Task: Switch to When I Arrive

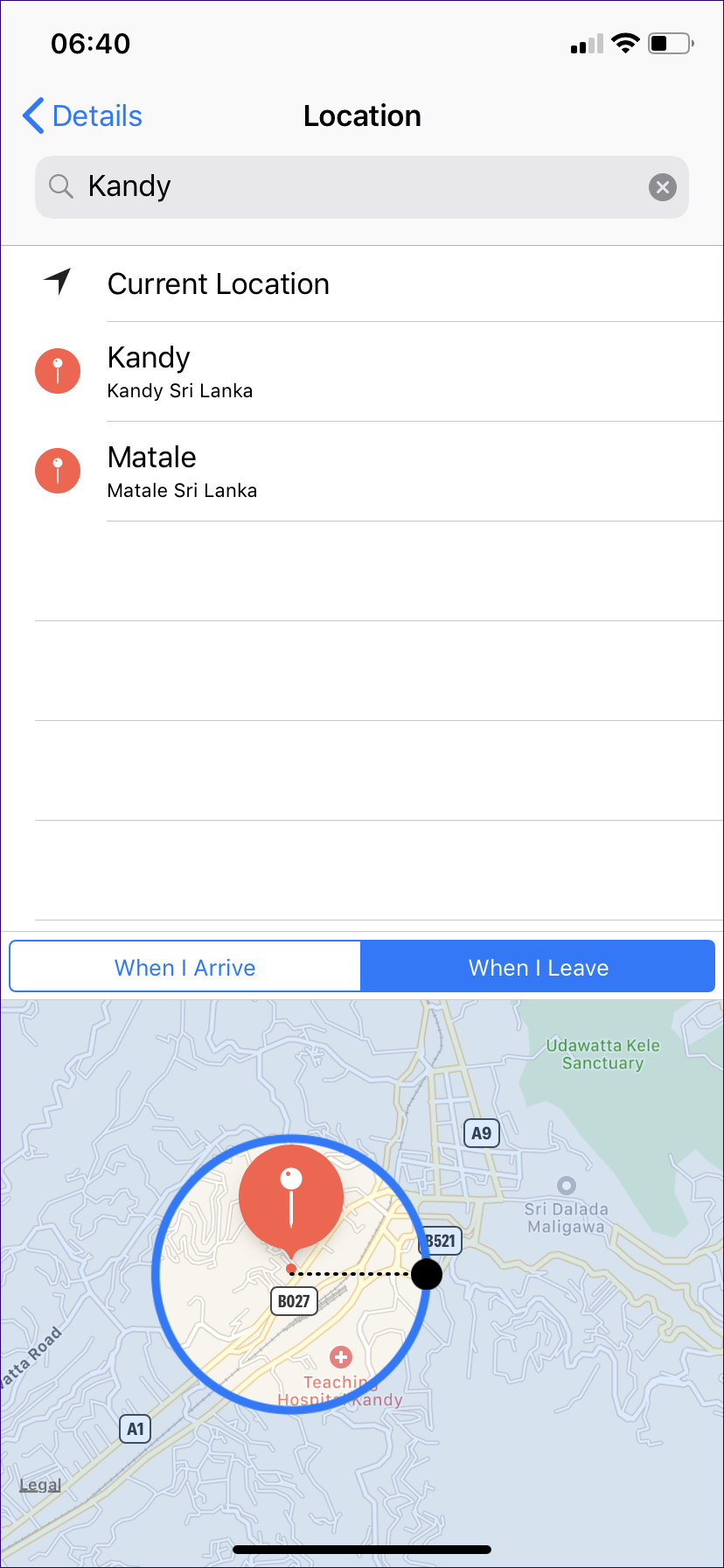Action: [185, 967]
